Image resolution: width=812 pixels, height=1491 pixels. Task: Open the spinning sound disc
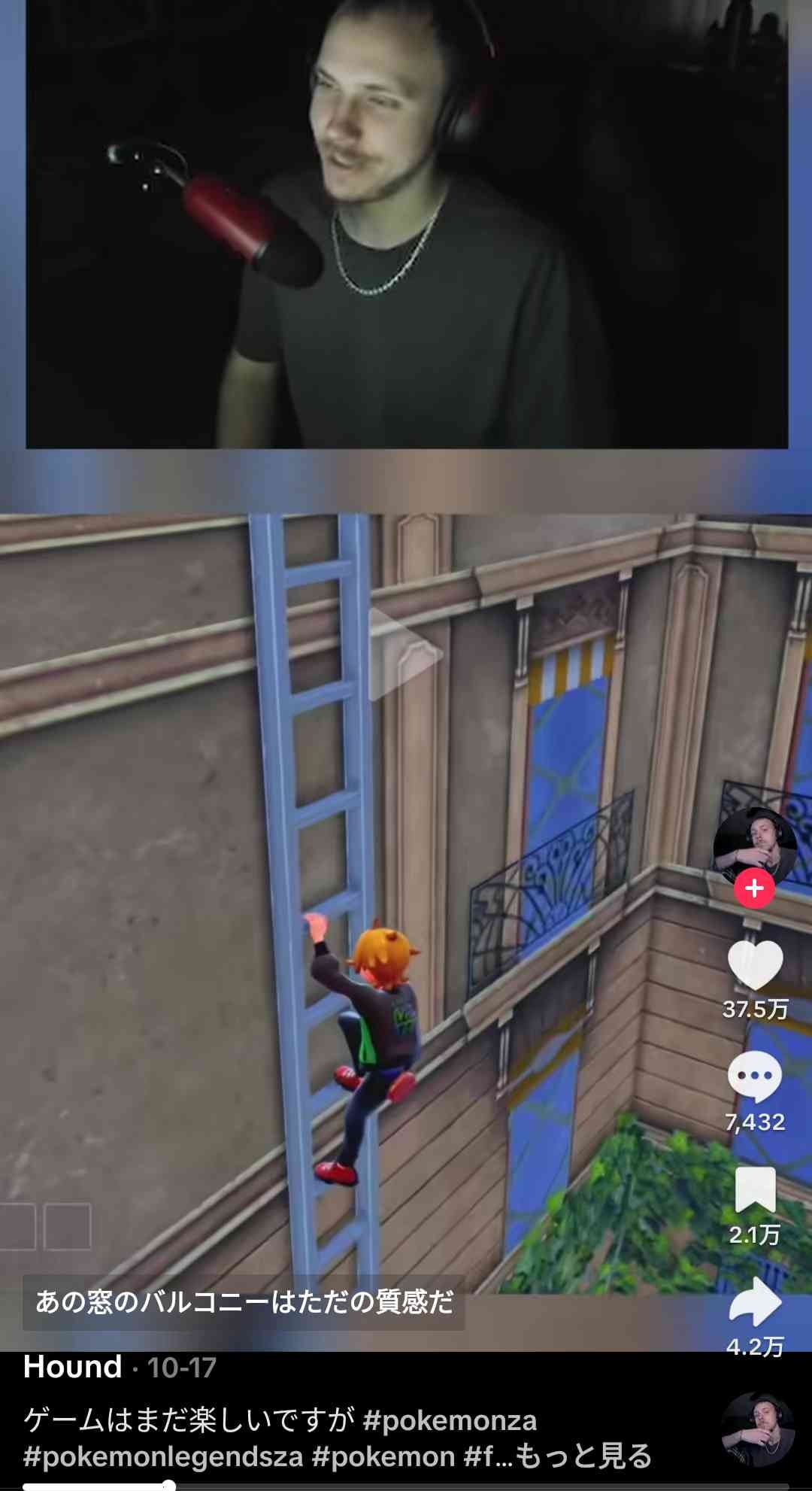coord(758,1429)
